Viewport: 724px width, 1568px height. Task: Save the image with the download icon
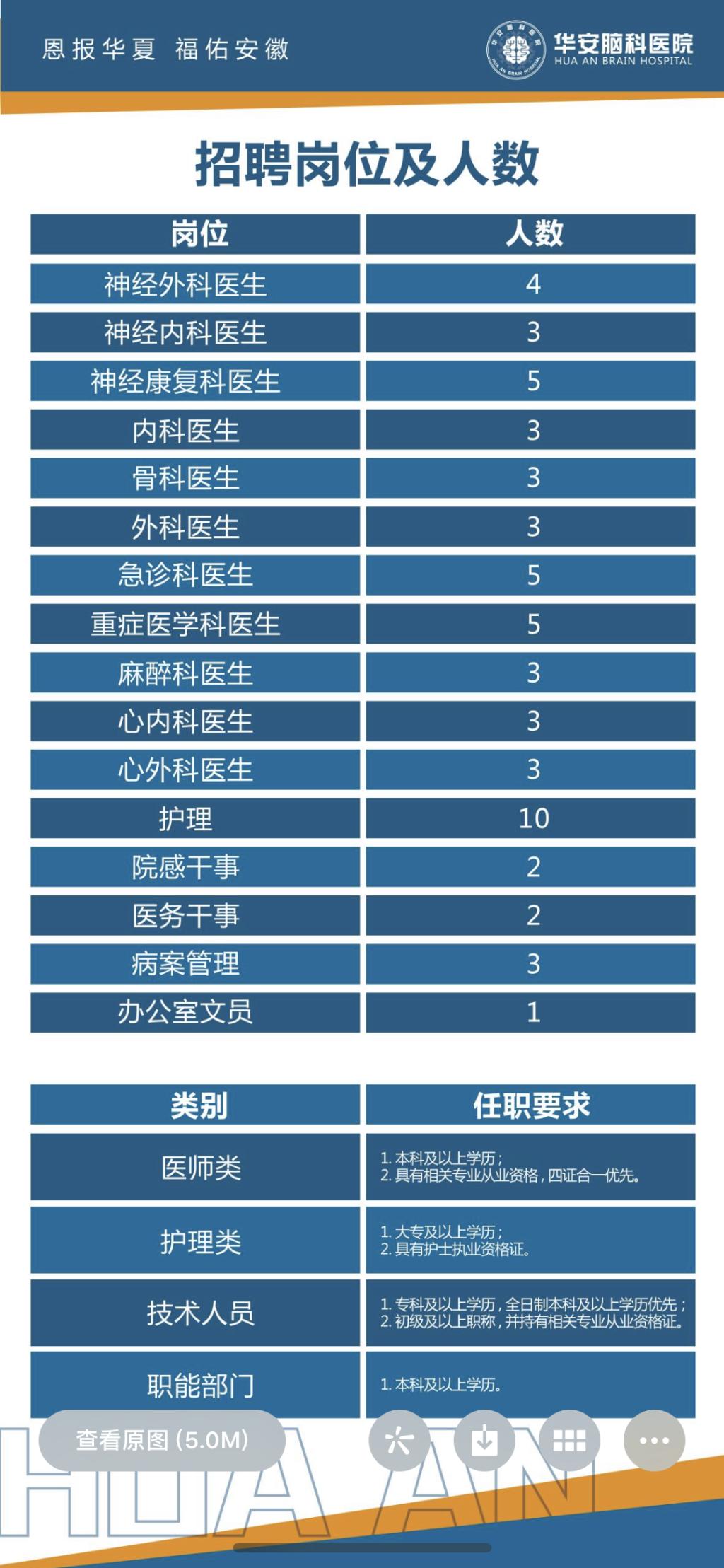tap(485, 1440)
